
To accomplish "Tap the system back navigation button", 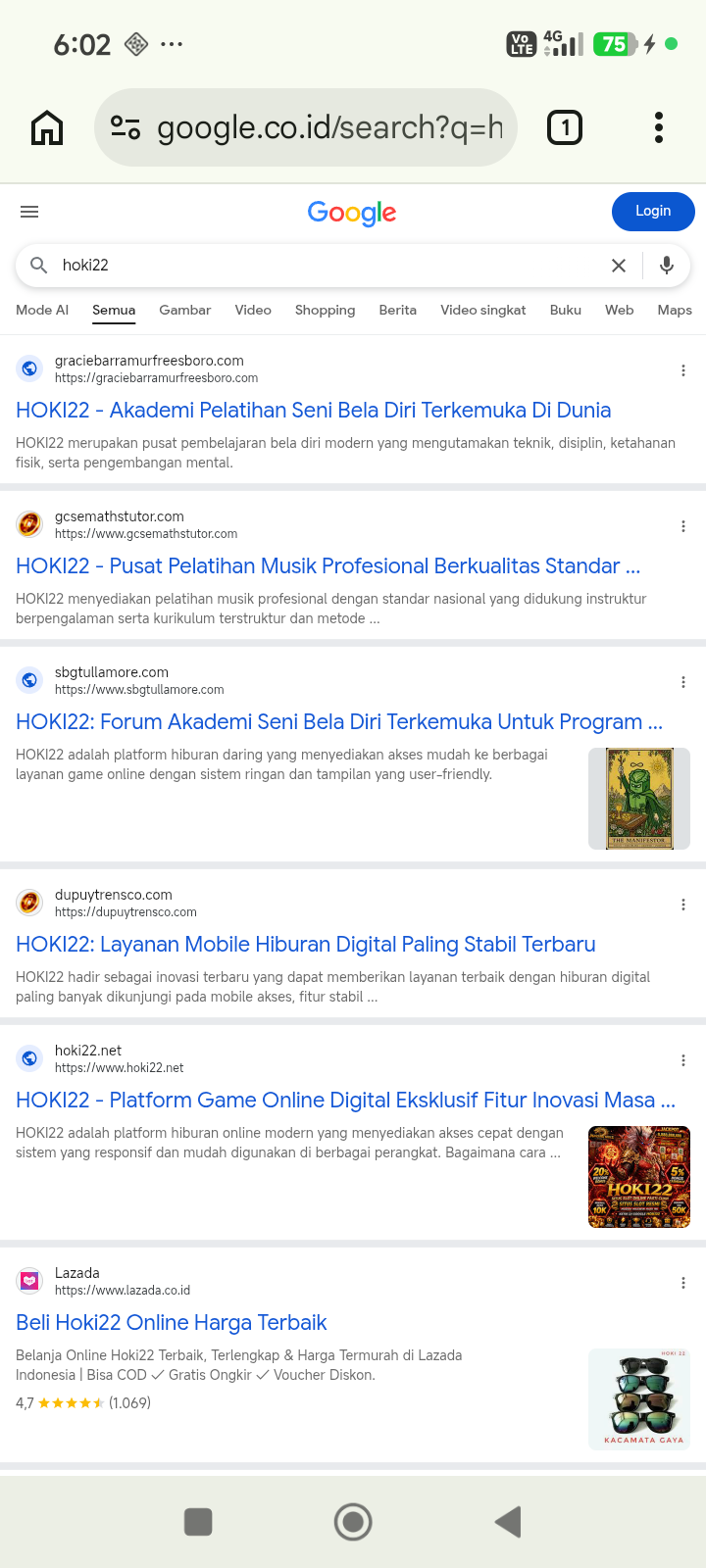I will tap(507, 1522).
